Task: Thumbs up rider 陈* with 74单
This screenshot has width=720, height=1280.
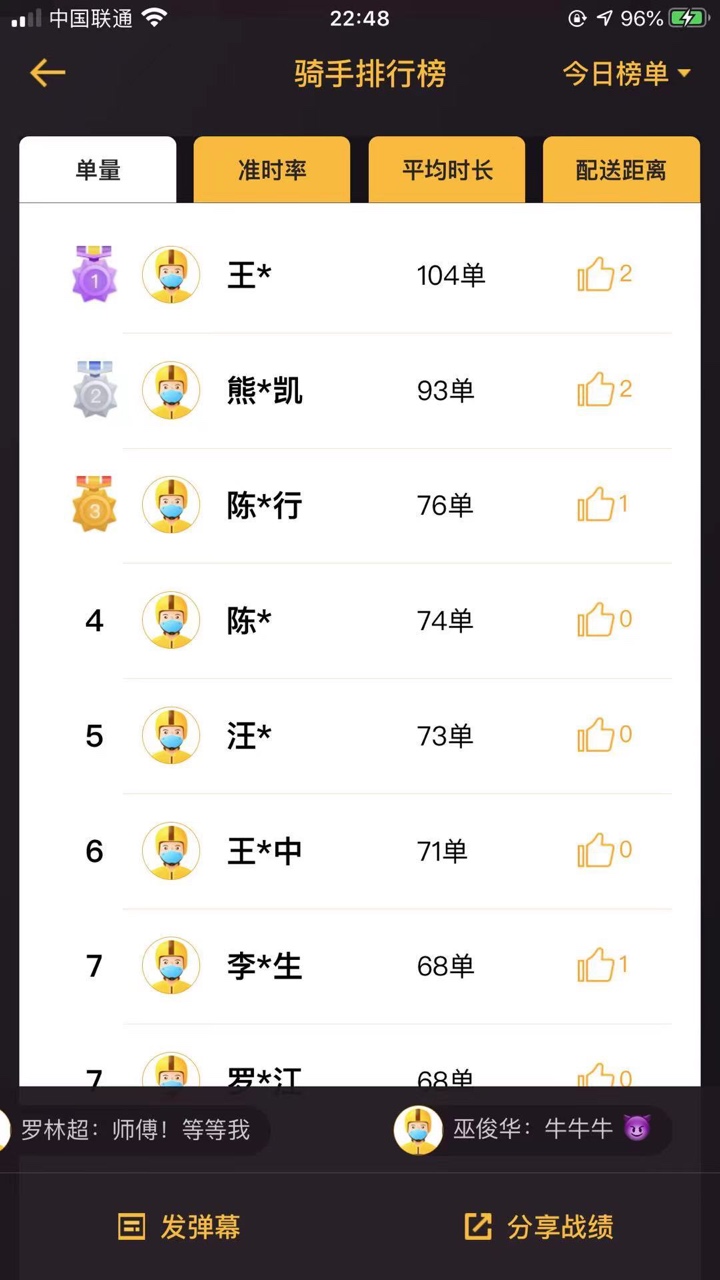Action: pyautogui.click(x=597, y=620)
